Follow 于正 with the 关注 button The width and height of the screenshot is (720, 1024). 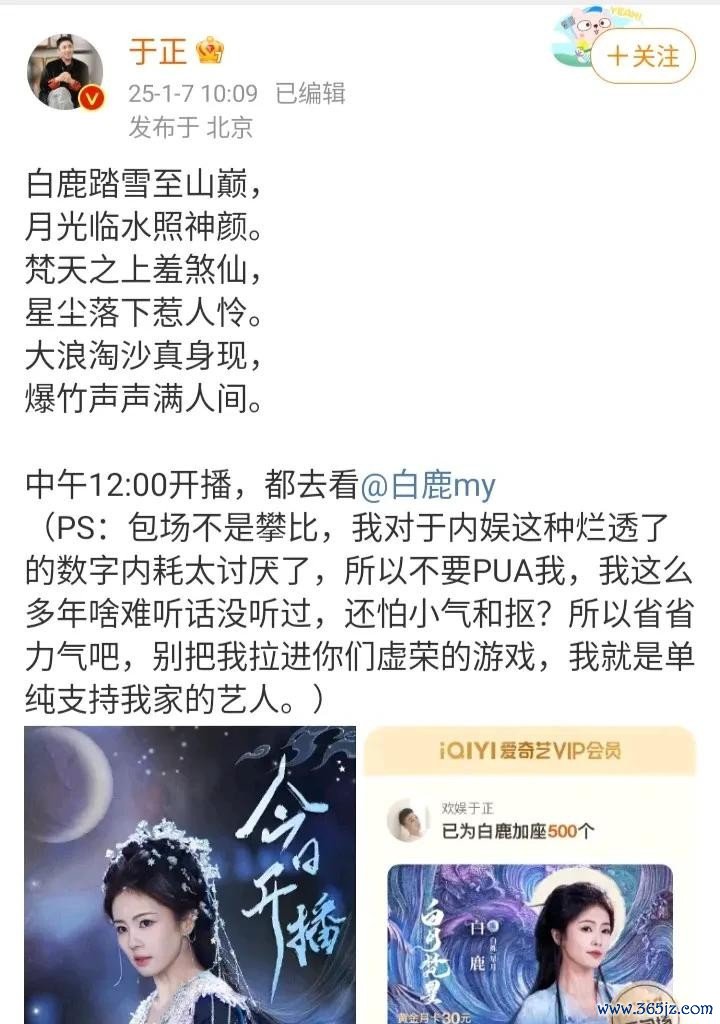pos(642,55)
